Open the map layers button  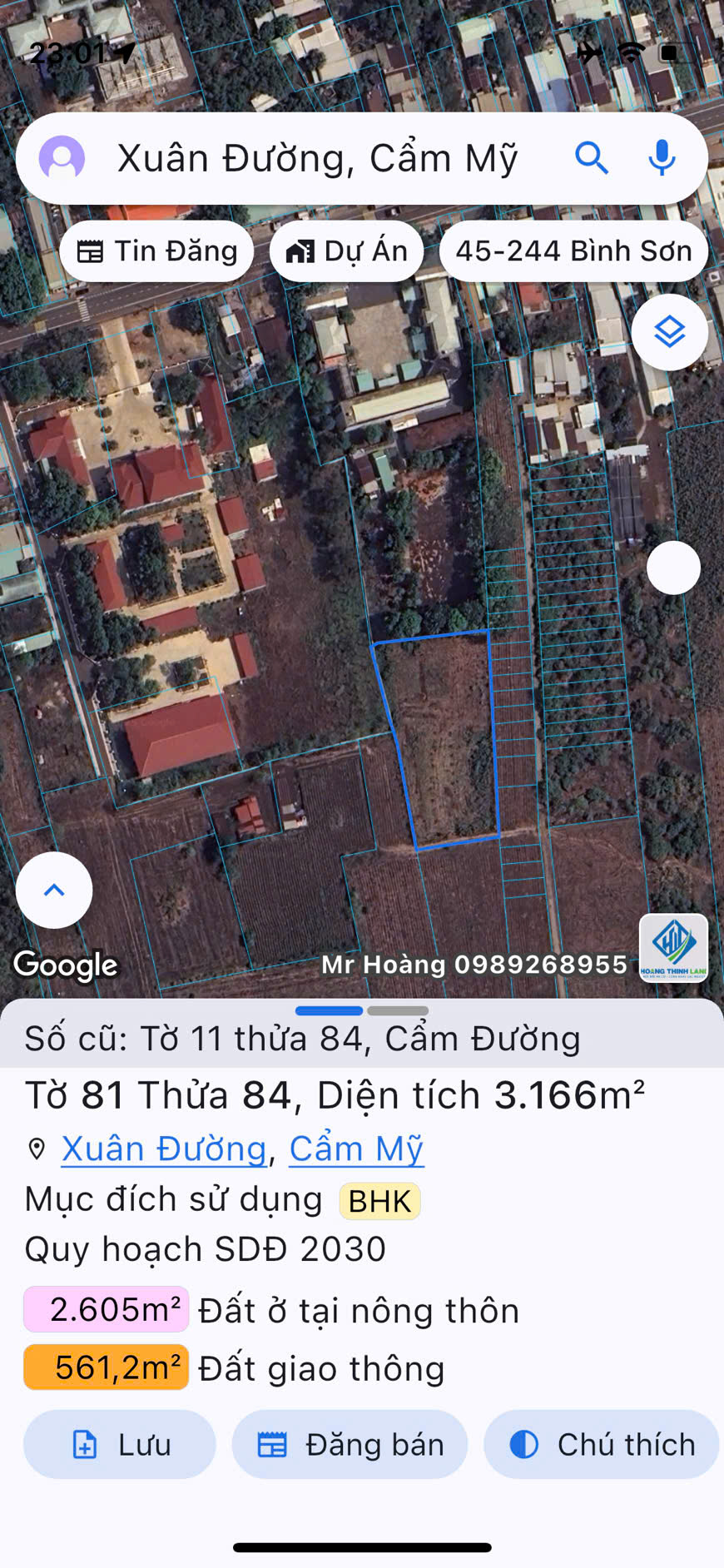point(670,333)
